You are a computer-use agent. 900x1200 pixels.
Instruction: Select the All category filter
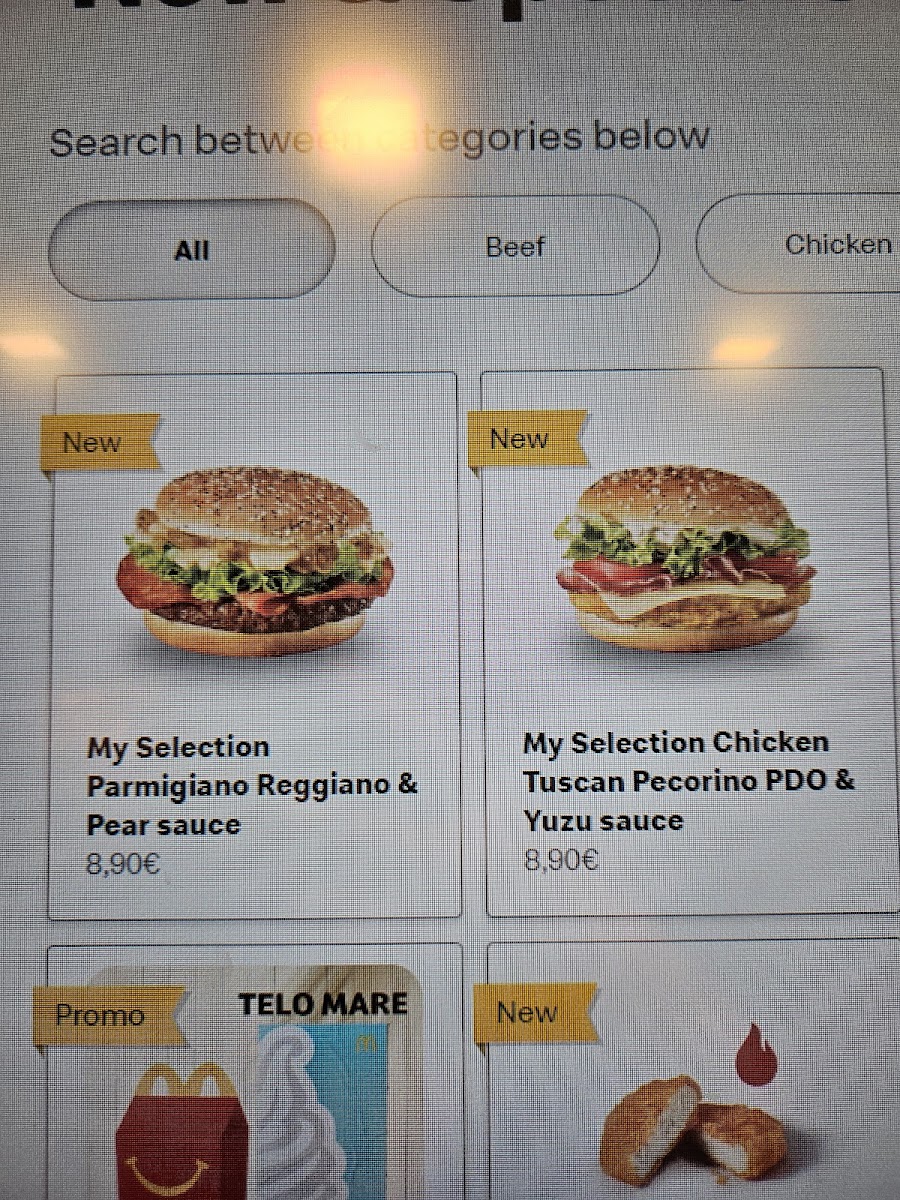click(191, 249)
